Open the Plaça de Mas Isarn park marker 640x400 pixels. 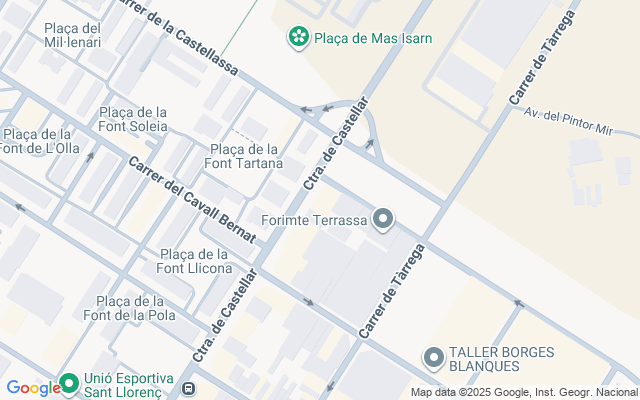(x=298, y=39)
